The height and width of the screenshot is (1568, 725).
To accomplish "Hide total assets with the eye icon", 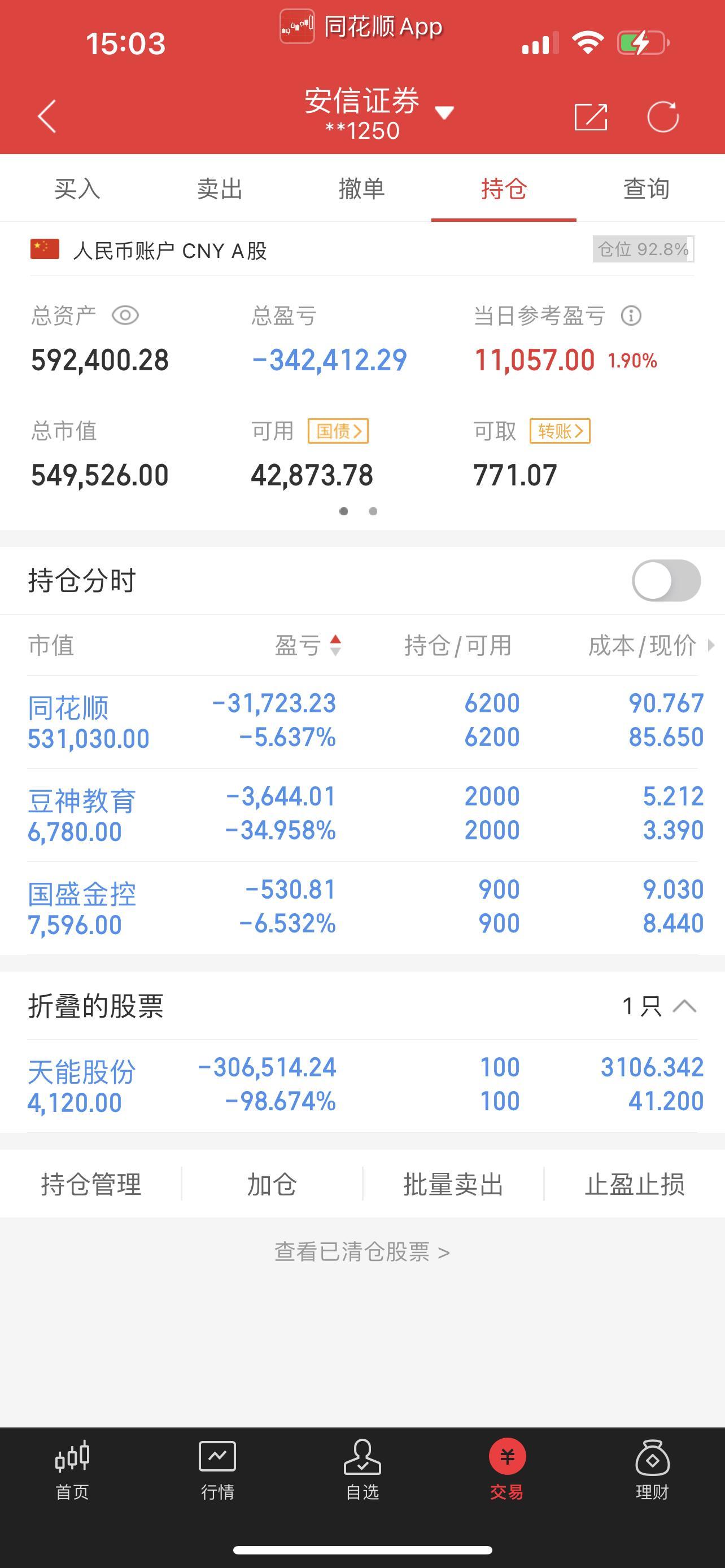I will 125,316.
